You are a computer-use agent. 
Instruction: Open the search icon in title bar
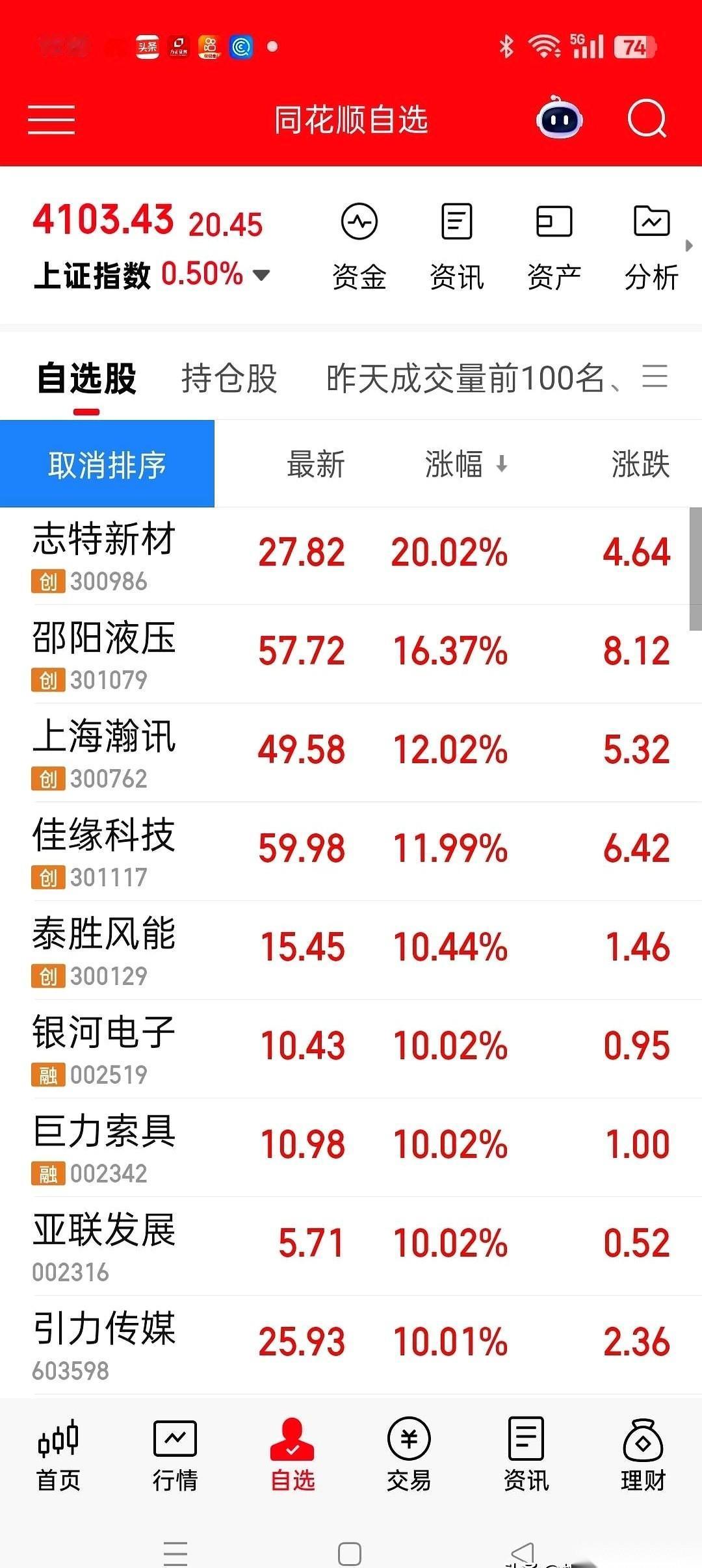pos(645,119)
